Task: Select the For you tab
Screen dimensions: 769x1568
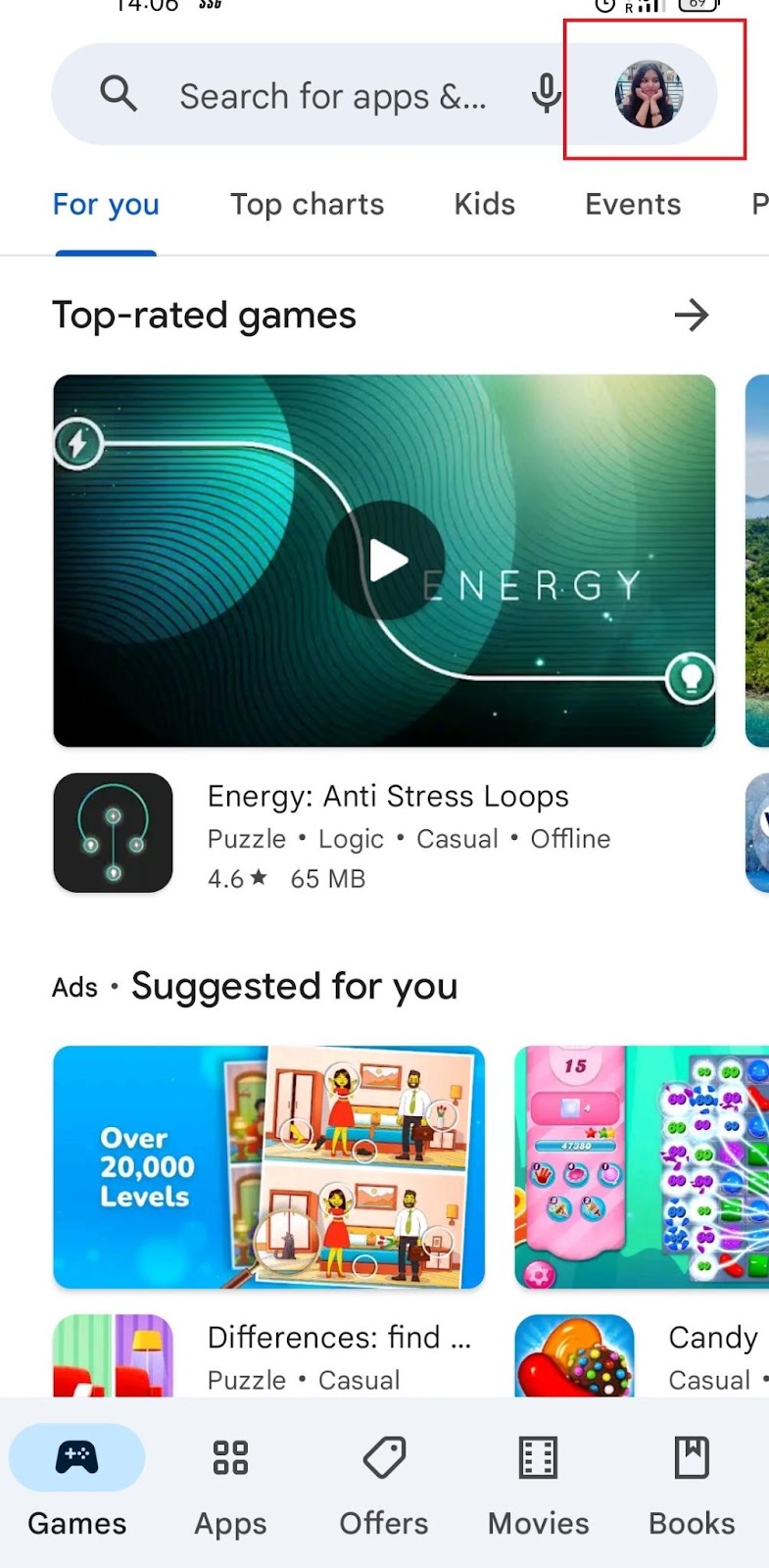Action: (106, 204)
